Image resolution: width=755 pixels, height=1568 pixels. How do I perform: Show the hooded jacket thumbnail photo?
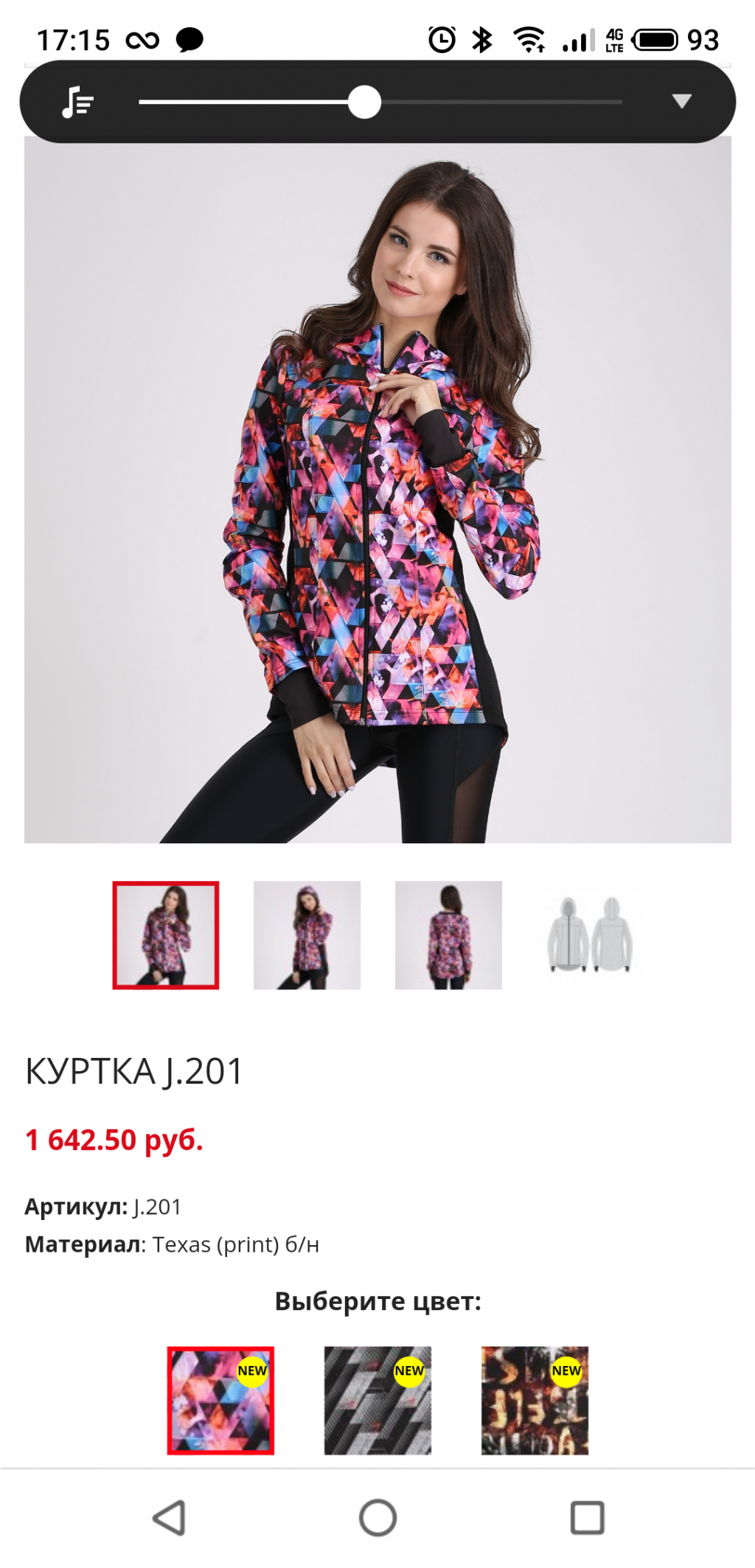tap(307, 935)
